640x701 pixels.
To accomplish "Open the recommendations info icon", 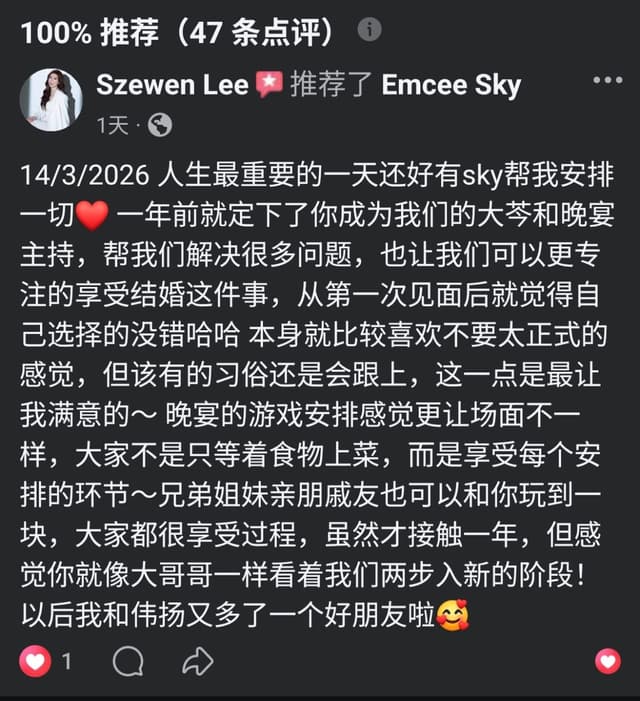I will [x=369, y=29].
